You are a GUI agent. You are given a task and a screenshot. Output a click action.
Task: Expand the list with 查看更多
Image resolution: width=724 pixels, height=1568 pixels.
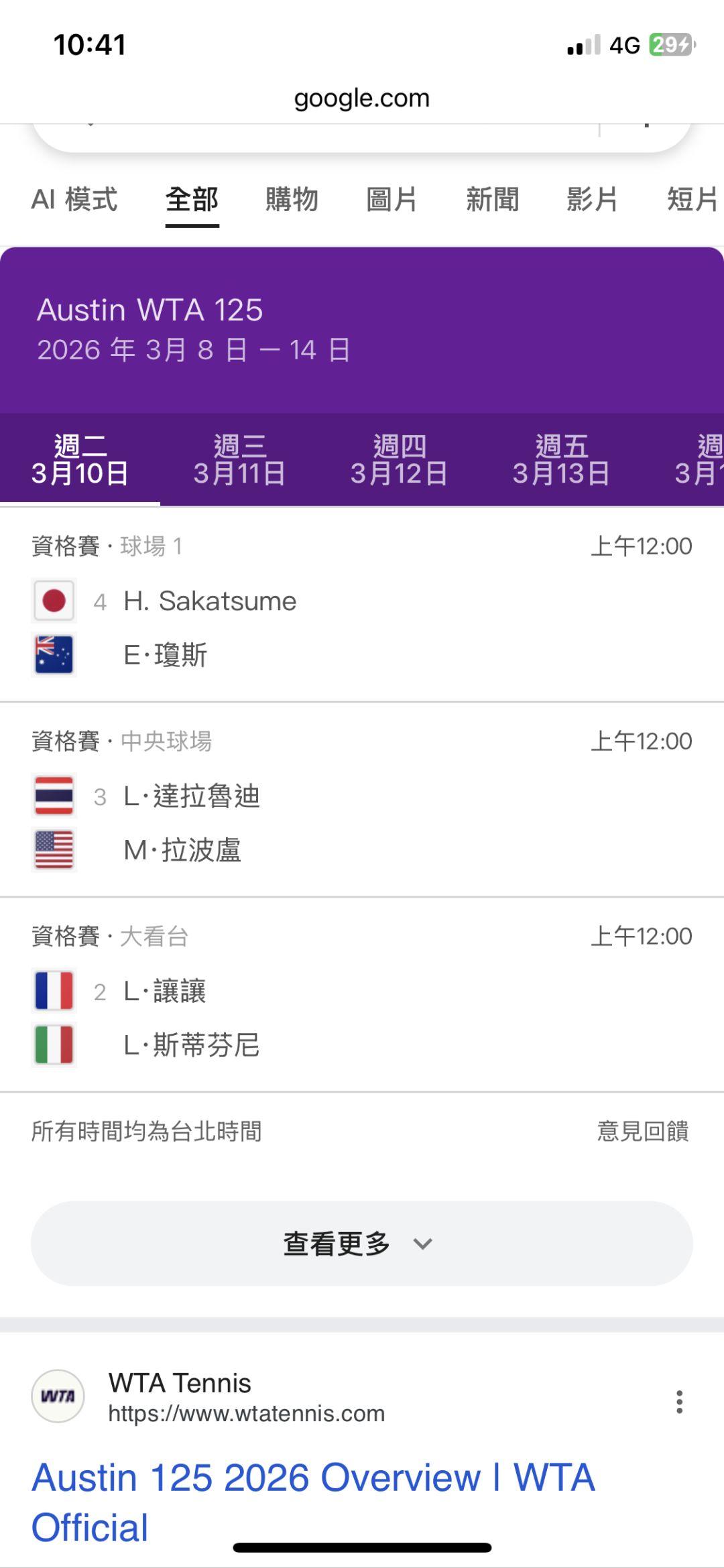(362, 1244)
